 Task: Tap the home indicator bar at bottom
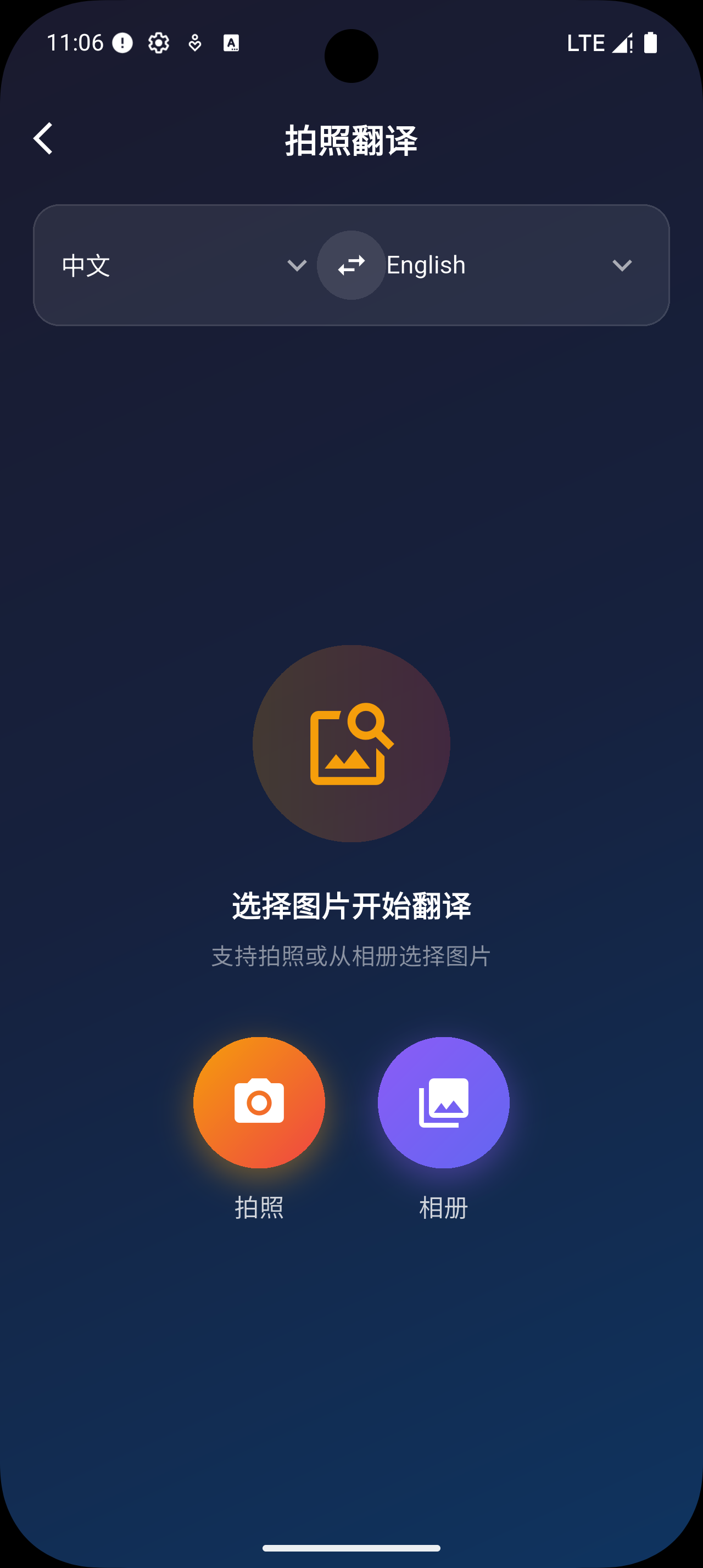point(351,1547)
